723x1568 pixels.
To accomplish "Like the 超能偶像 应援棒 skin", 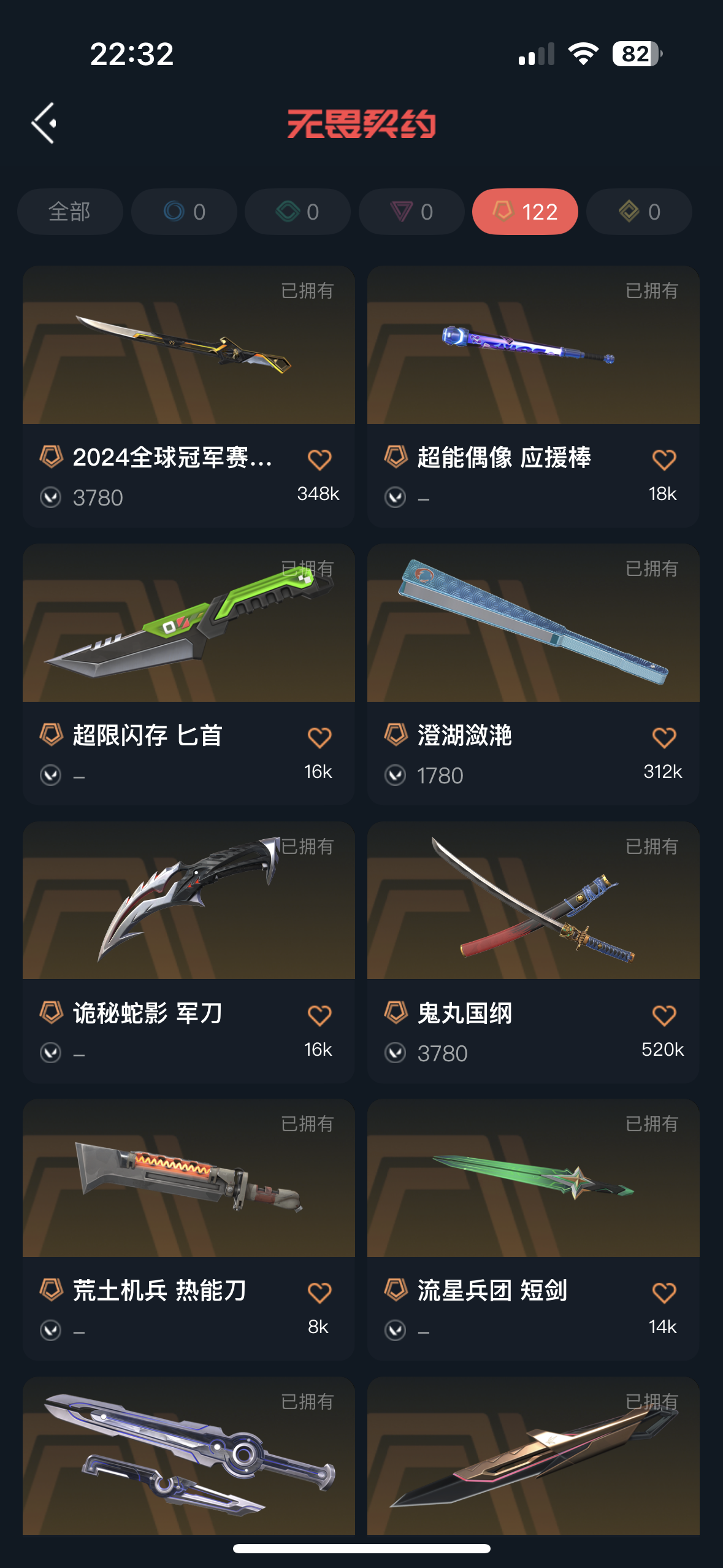I will tap(664, 459).
